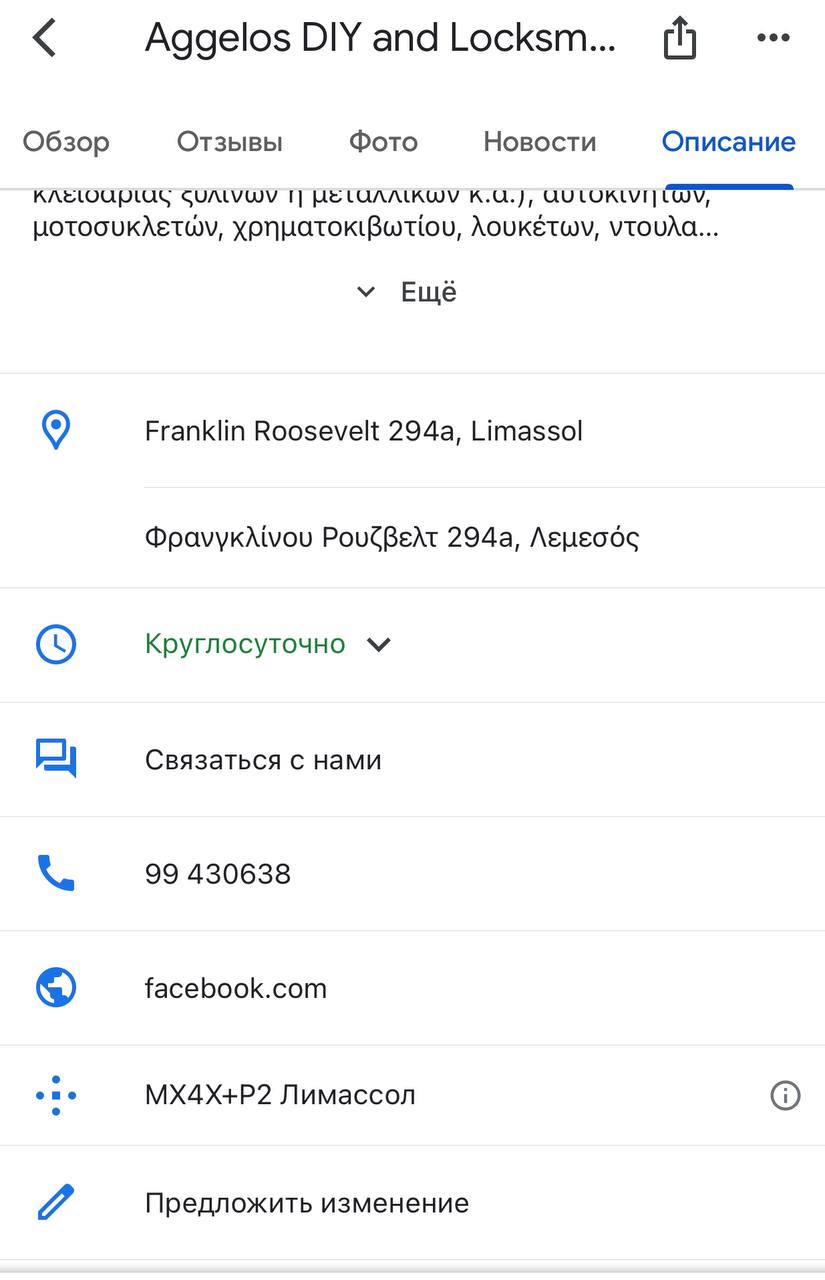
Task: Go back using the top-left arrow
Action: click(x=45, y=39)
